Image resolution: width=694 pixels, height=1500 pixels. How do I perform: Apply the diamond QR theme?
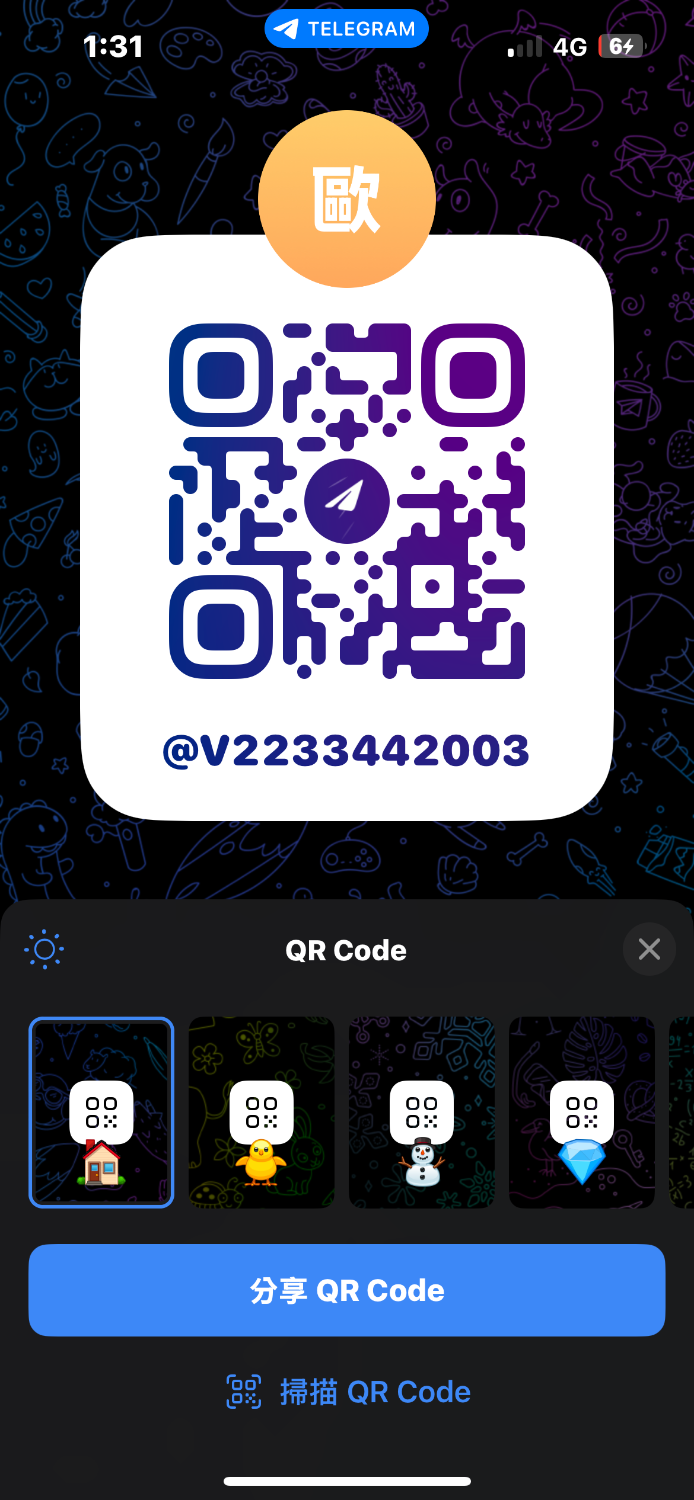coord(581,1112)
